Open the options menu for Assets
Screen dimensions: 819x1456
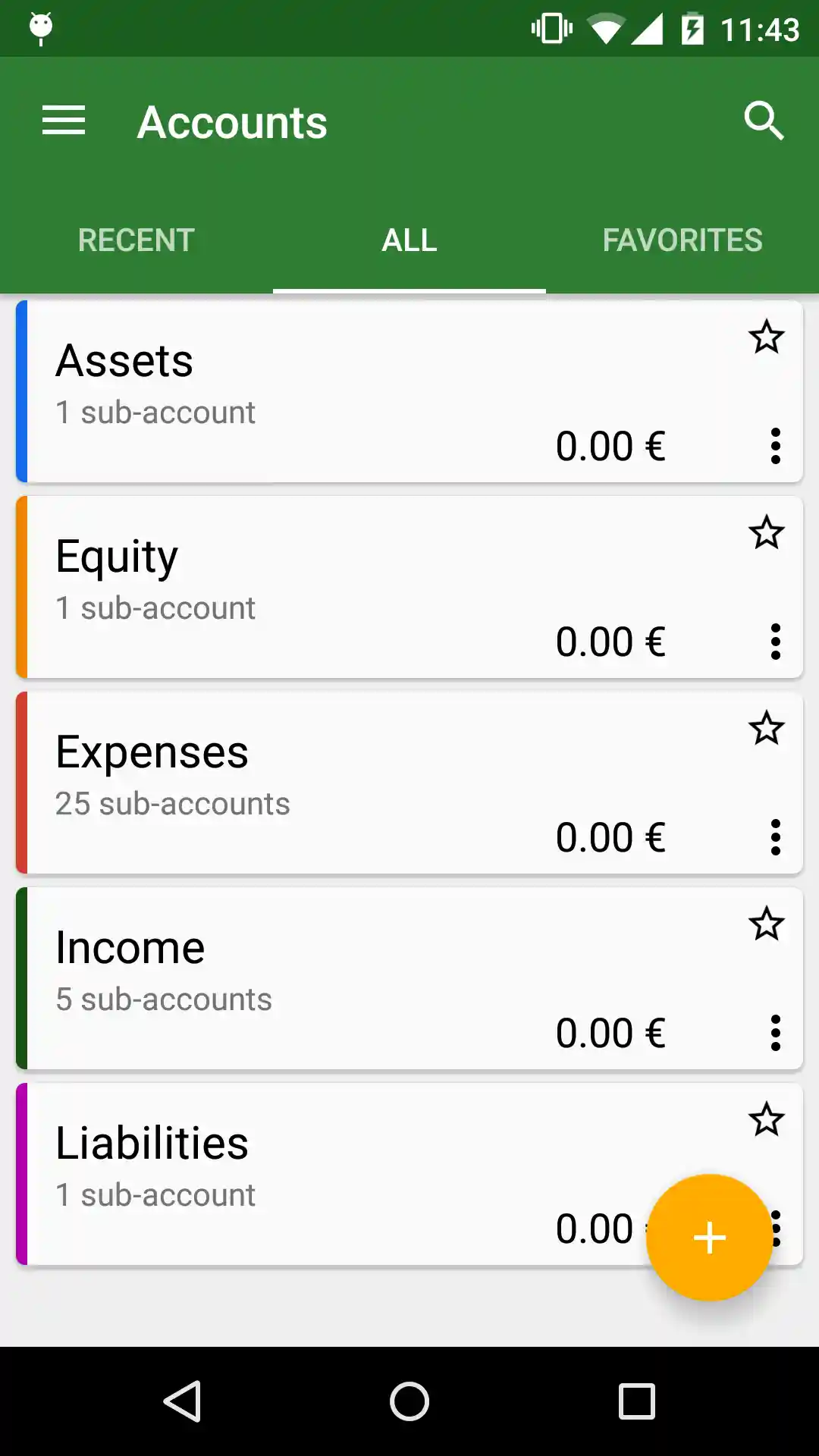click(776, 446)
